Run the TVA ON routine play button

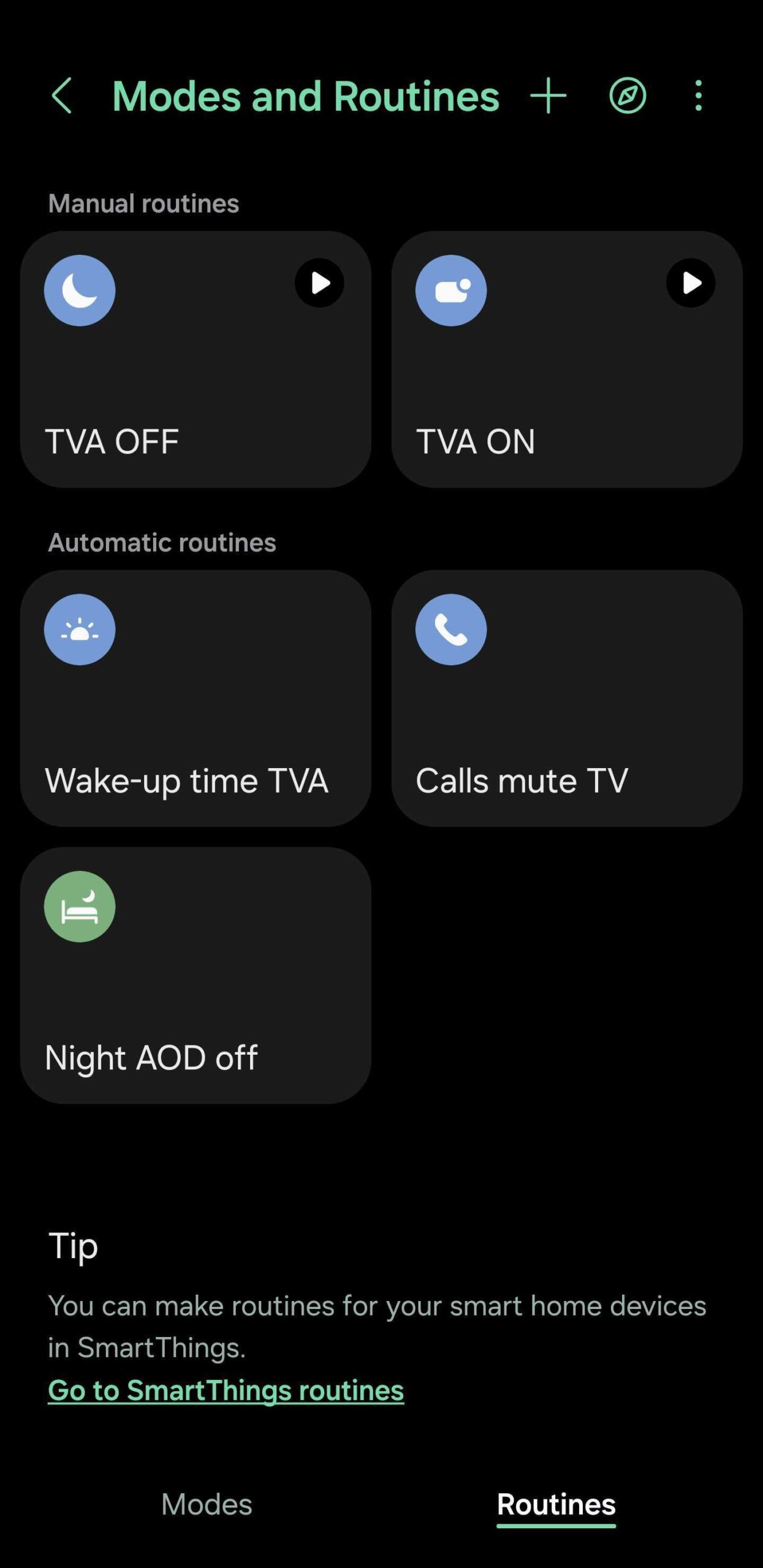click(x=691, y=283)
